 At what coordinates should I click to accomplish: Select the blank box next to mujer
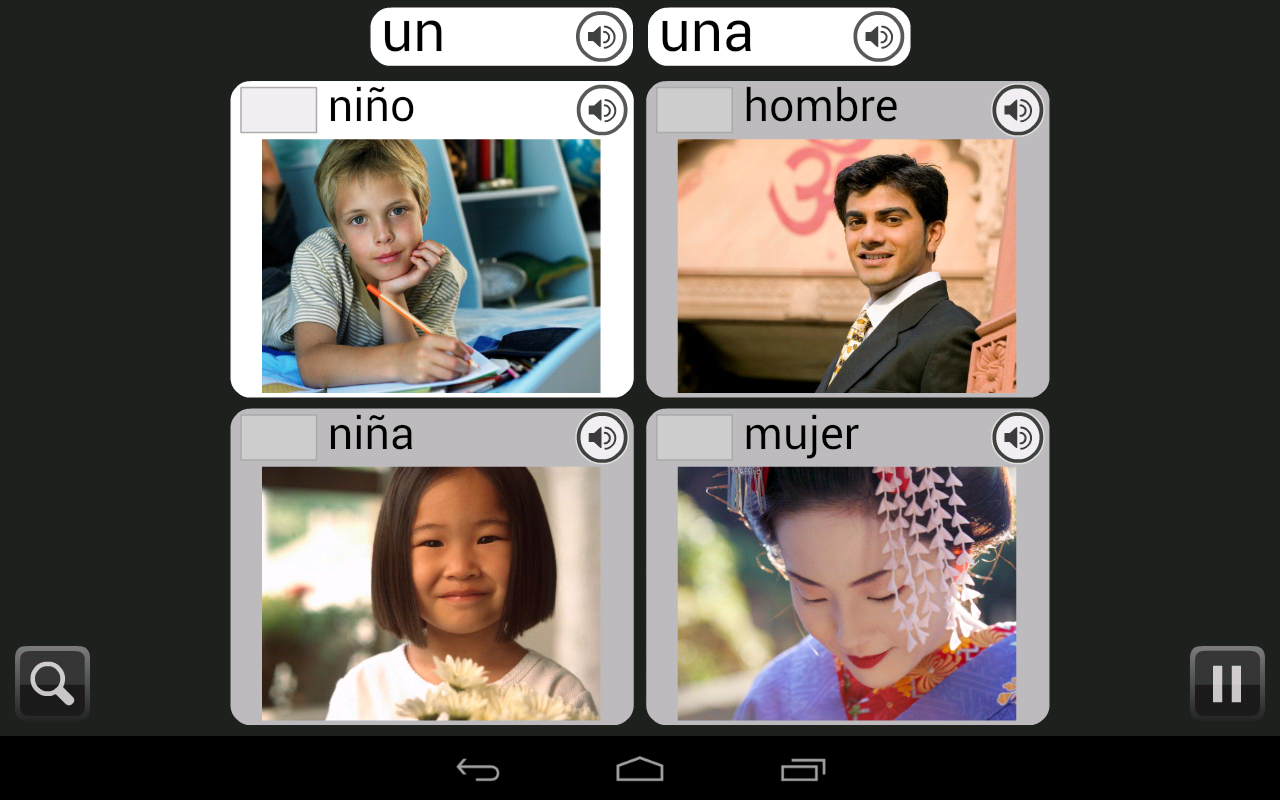[x=694, y=438]
